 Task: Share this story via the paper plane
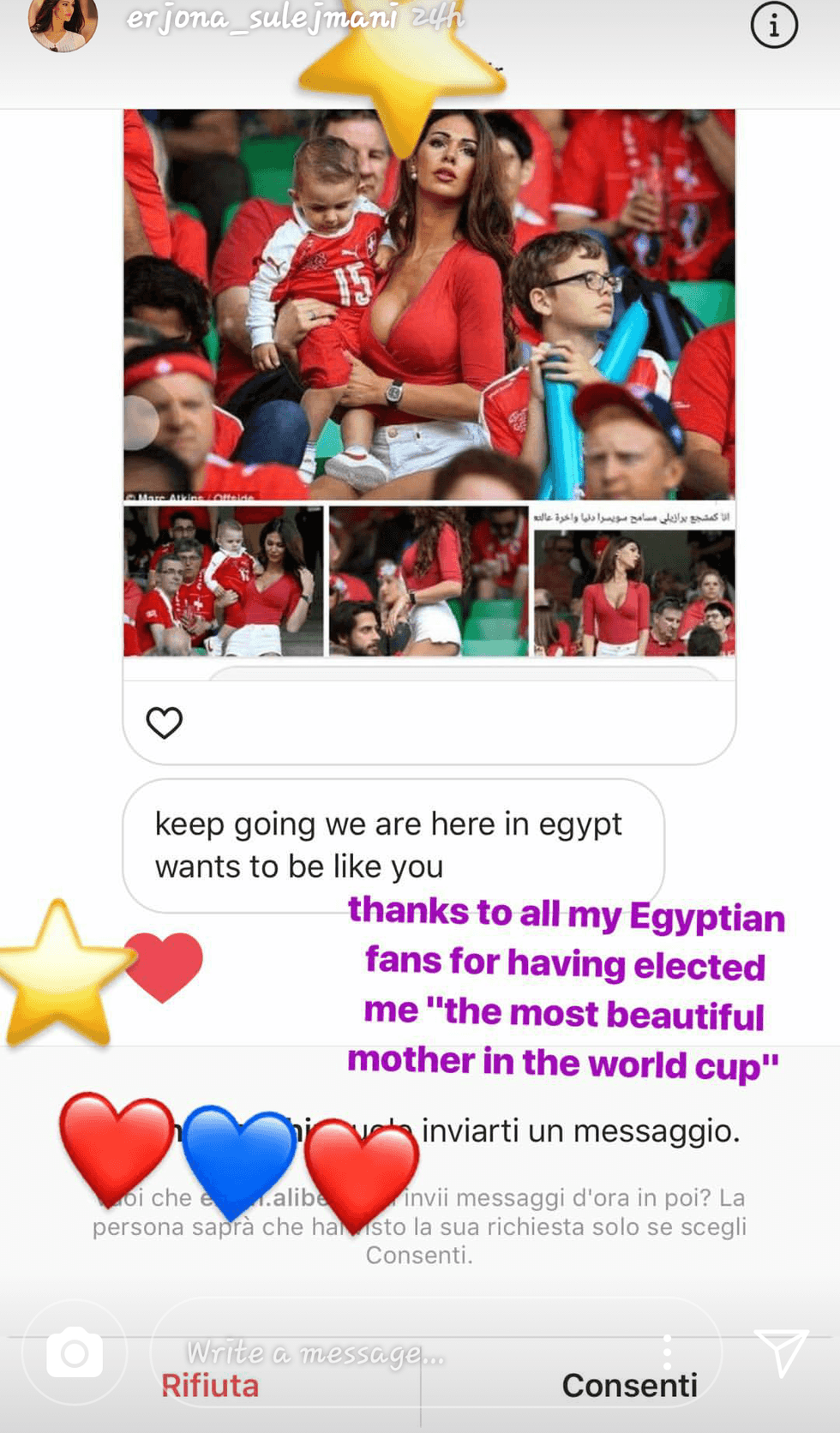(781, 1352)
